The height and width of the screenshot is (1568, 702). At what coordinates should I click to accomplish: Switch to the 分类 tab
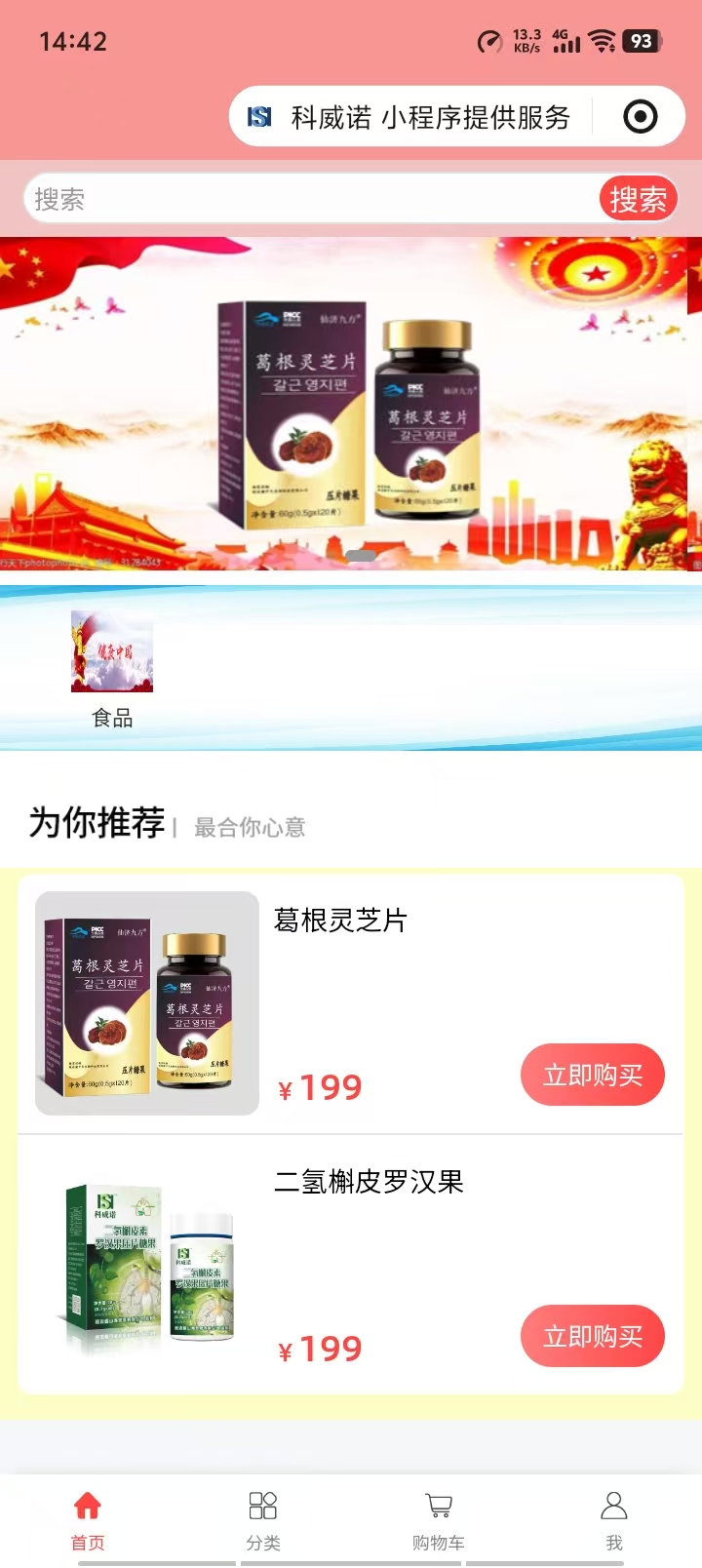(x=263, y=1519)
